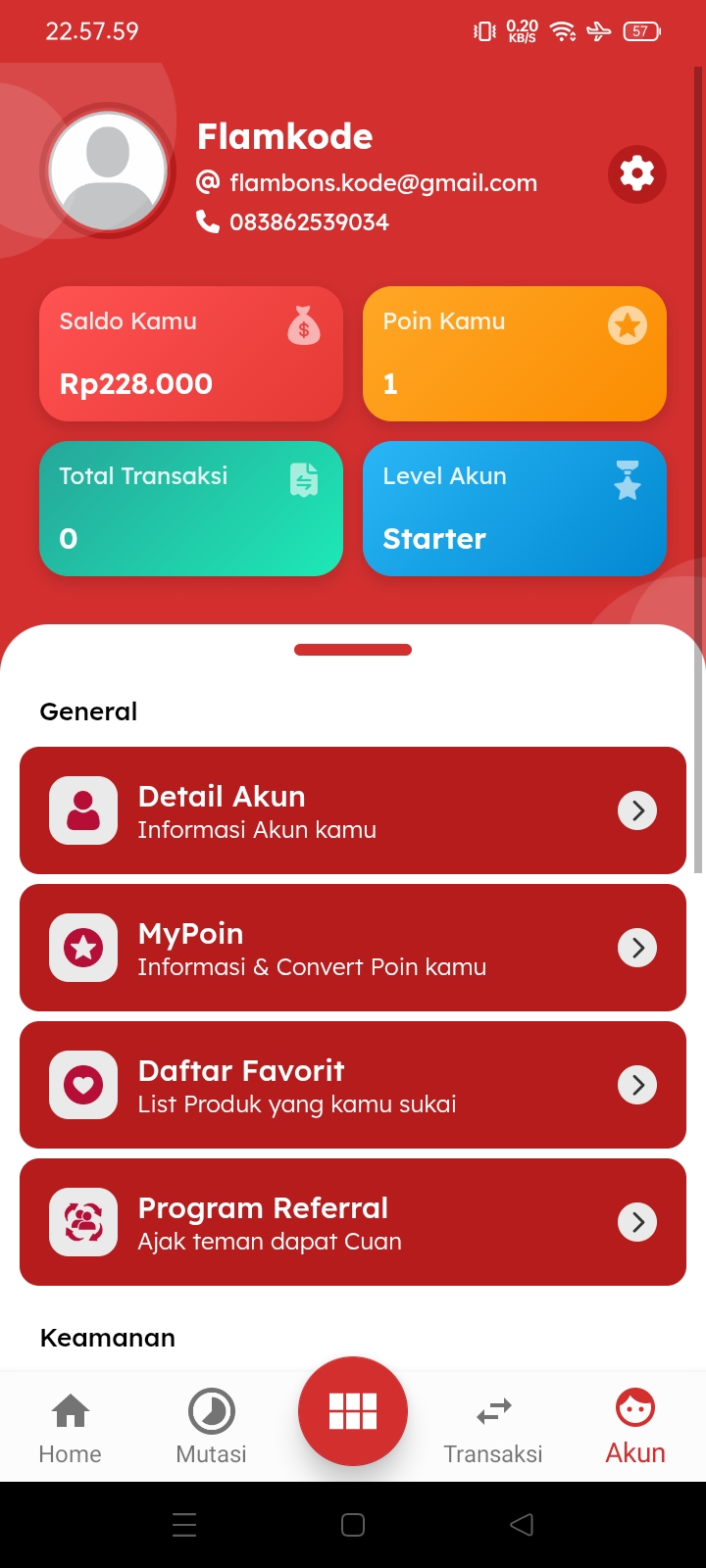Screen dimensions: 706x1568
Task: Switch to the Mutasi tab
Action: [211, 1427]
